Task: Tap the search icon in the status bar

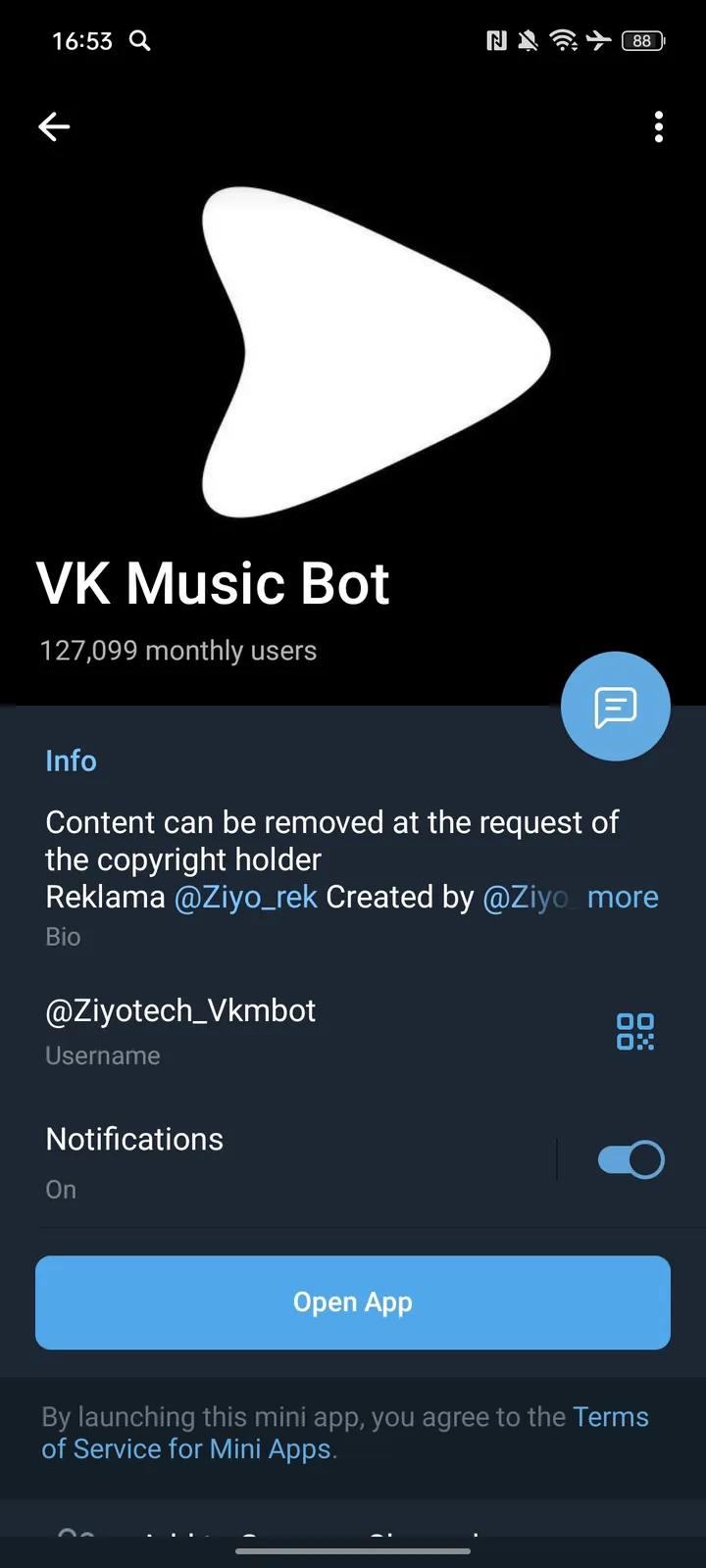Action: pyautogui.click(x=139, y=41)
